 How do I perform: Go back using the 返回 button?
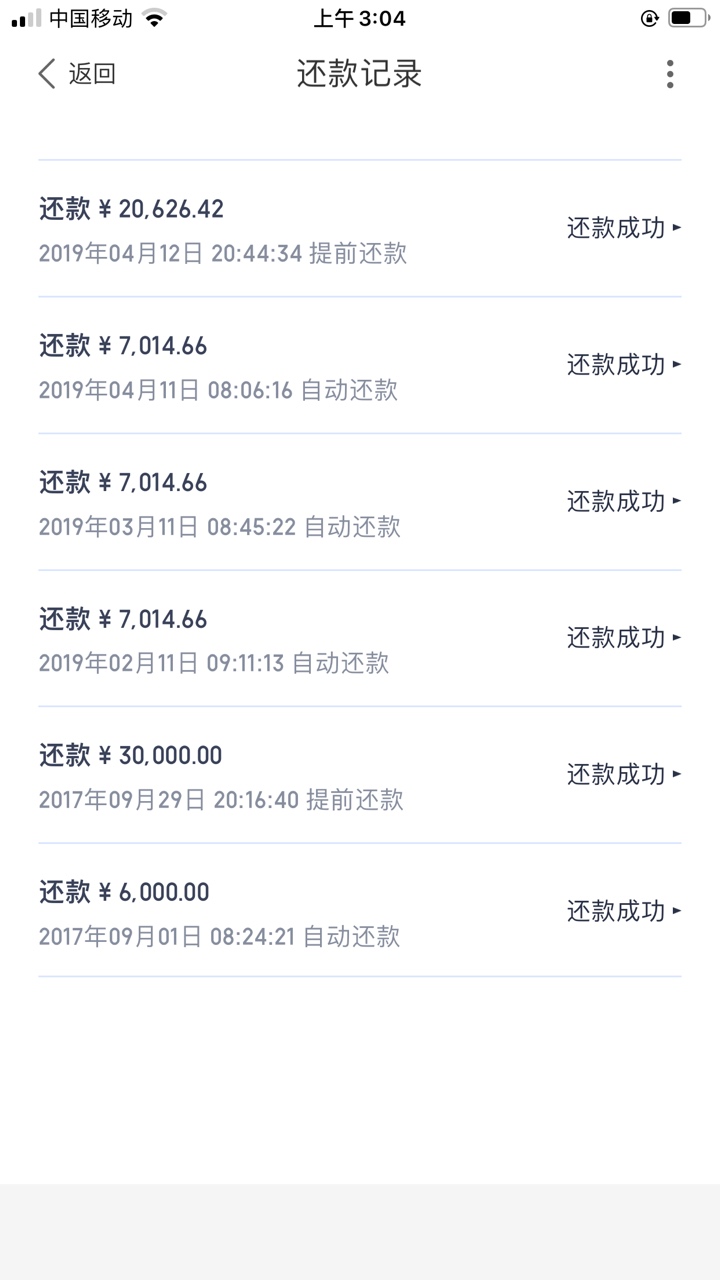77,74
